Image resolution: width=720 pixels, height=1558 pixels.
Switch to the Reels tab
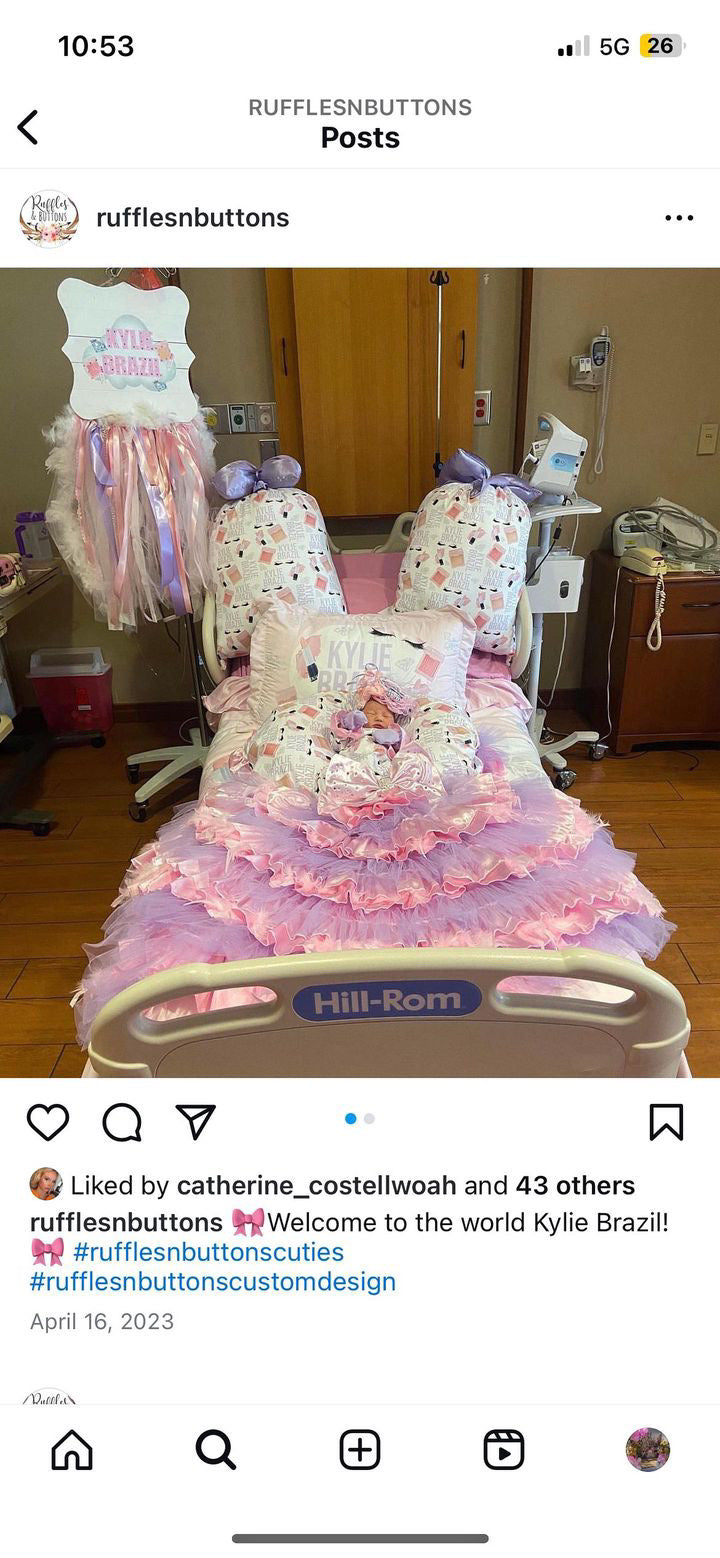click(504, 1449)
